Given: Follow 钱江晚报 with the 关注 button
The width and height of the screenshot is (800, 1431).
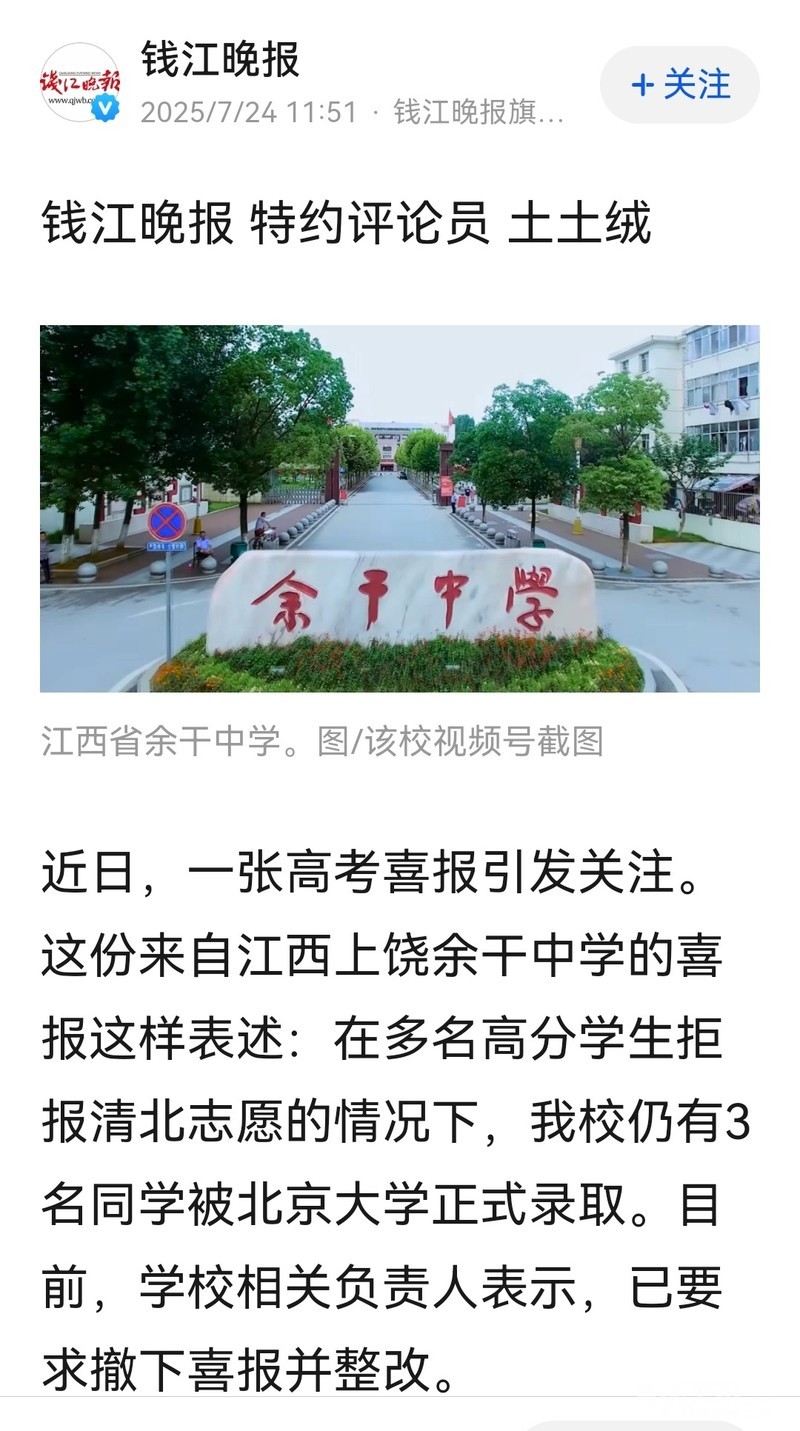Looking at the screenshot, I should (680, 85).
